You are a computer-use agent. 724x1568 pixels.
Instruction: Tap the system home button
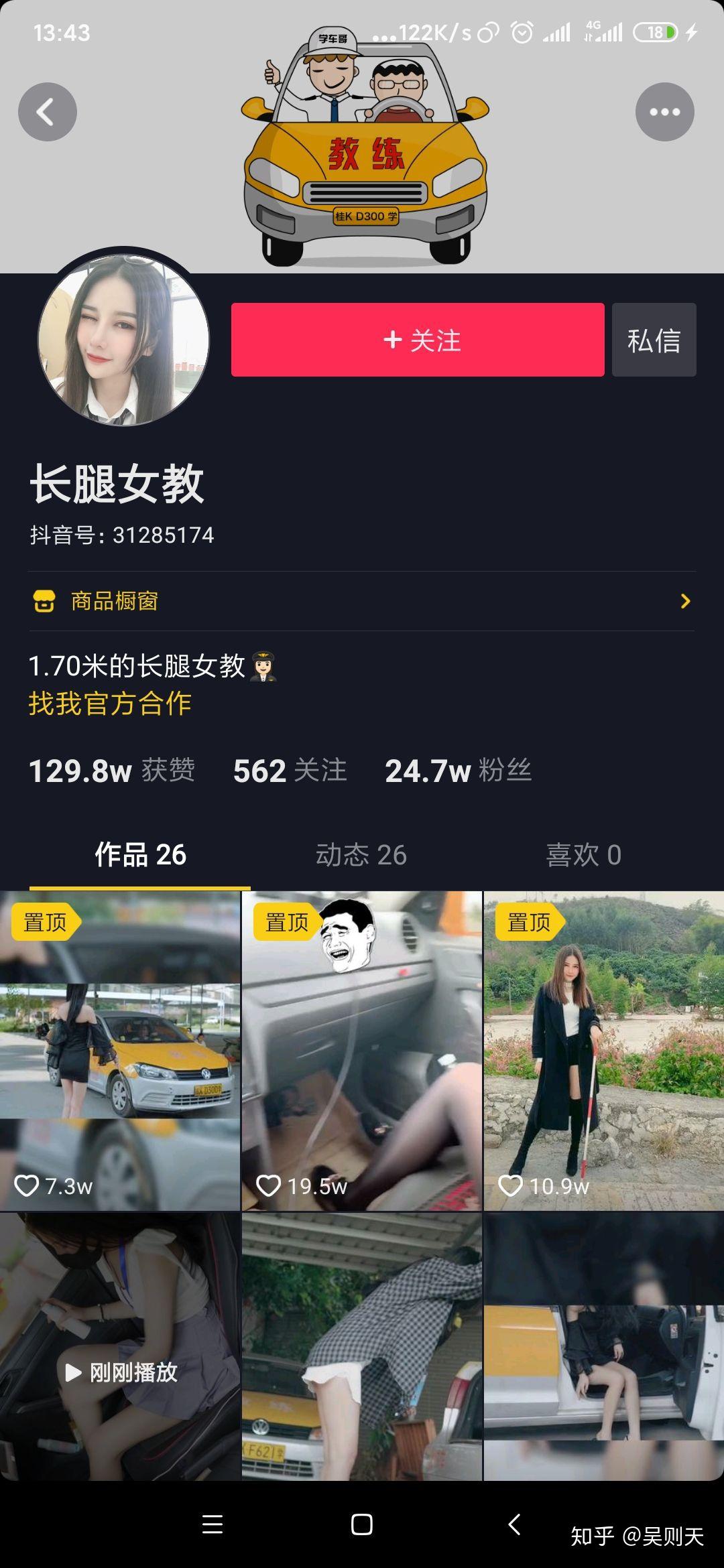(361, 1524)
